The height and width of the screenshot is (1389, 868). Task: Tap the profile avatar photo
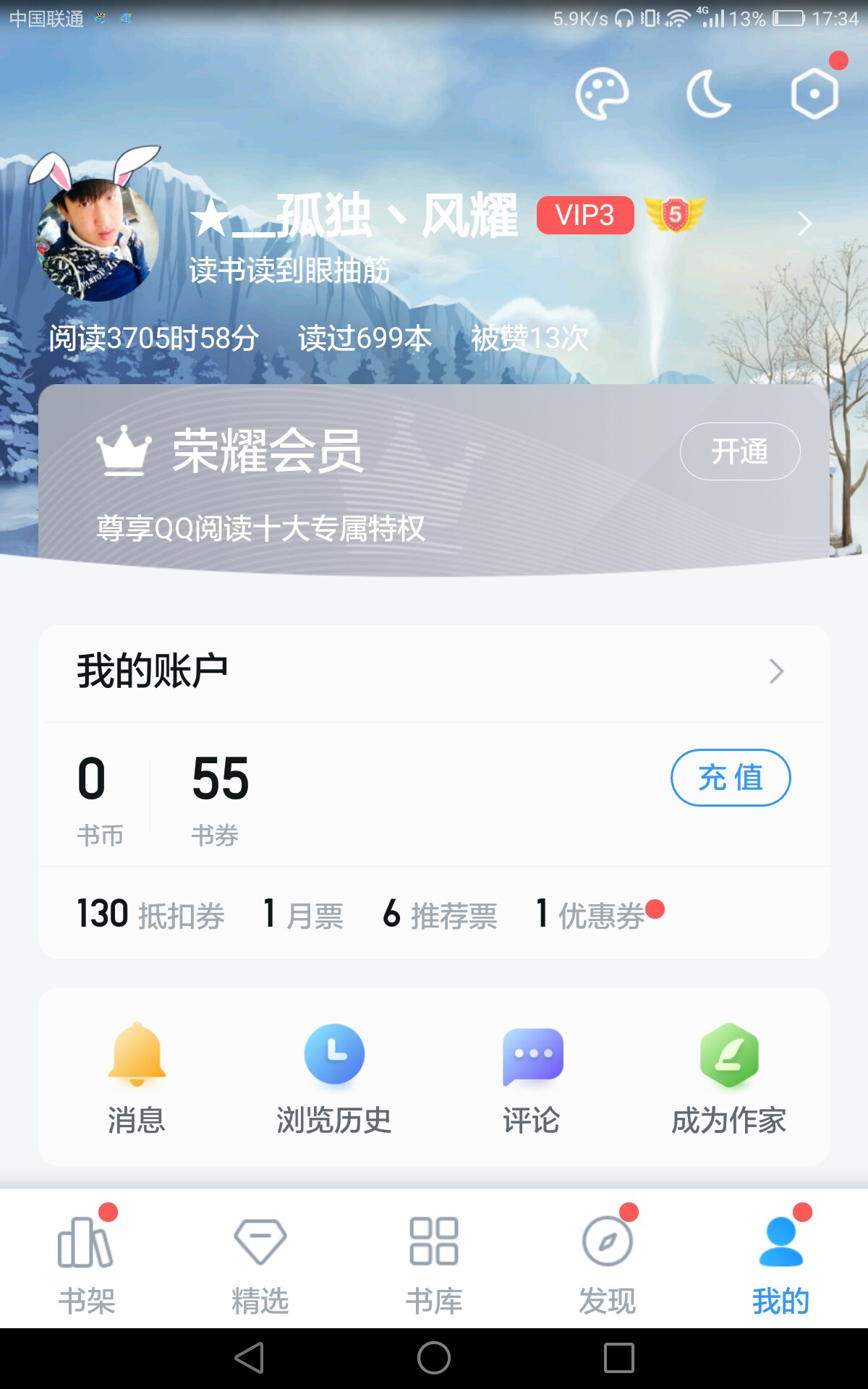[x=97, y=239]
